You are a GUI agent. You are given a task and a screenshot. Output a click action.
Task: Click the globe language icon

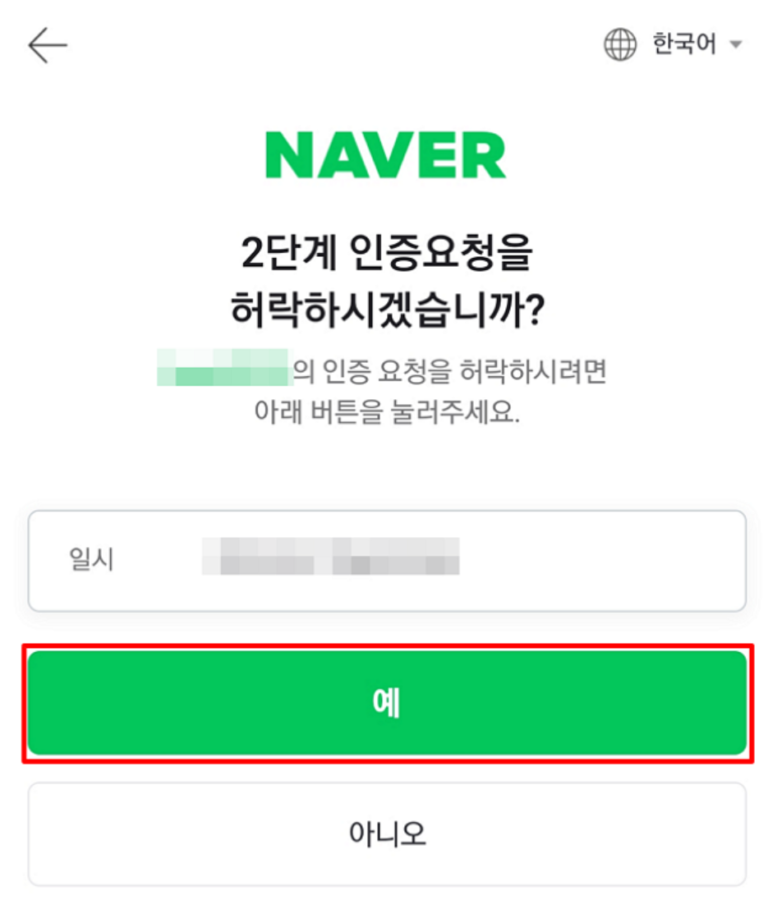(622, 44)
